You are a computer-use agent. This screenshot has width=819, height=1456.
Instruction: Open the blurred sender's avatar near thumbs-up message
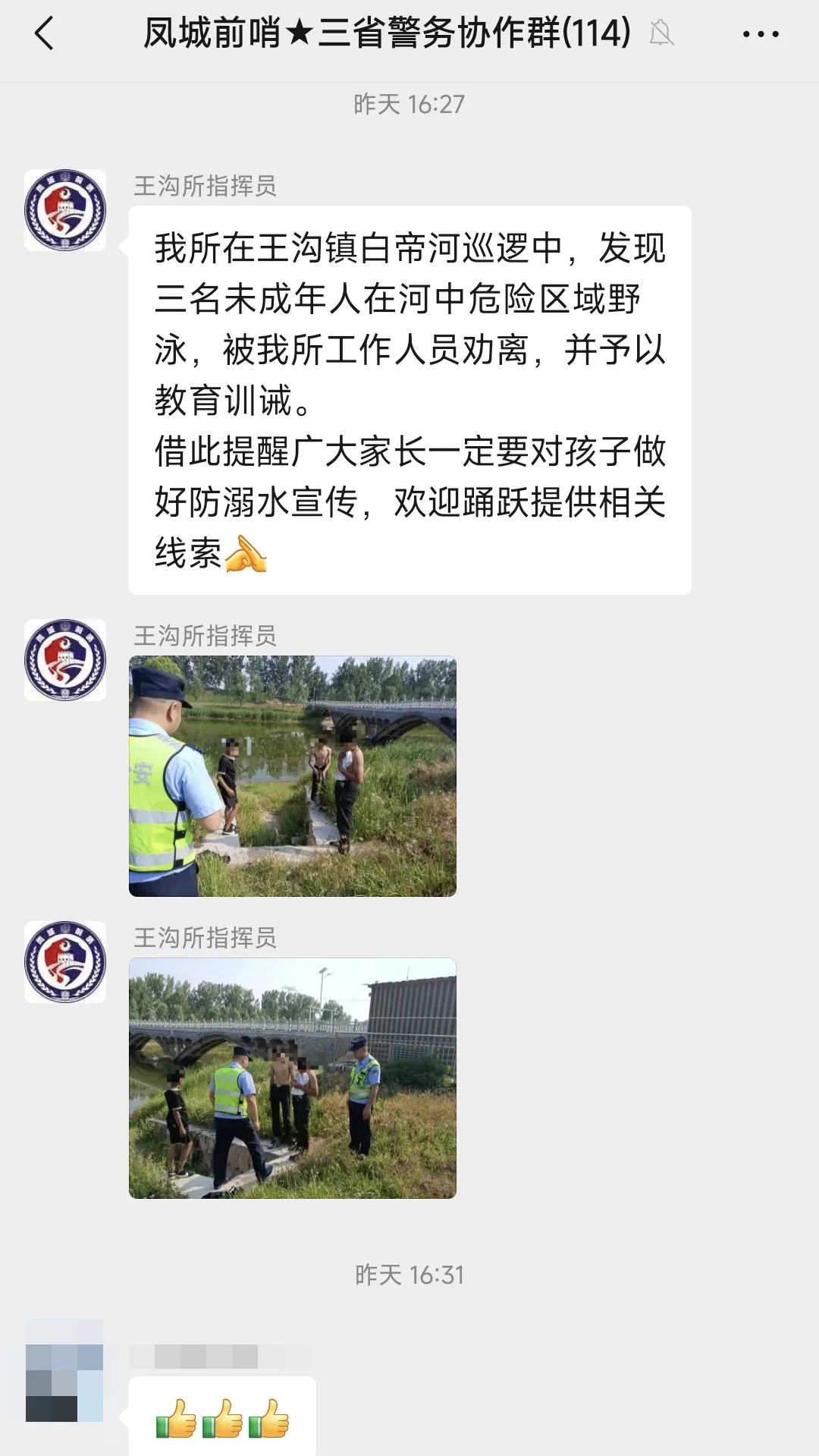click(64, 1370)
